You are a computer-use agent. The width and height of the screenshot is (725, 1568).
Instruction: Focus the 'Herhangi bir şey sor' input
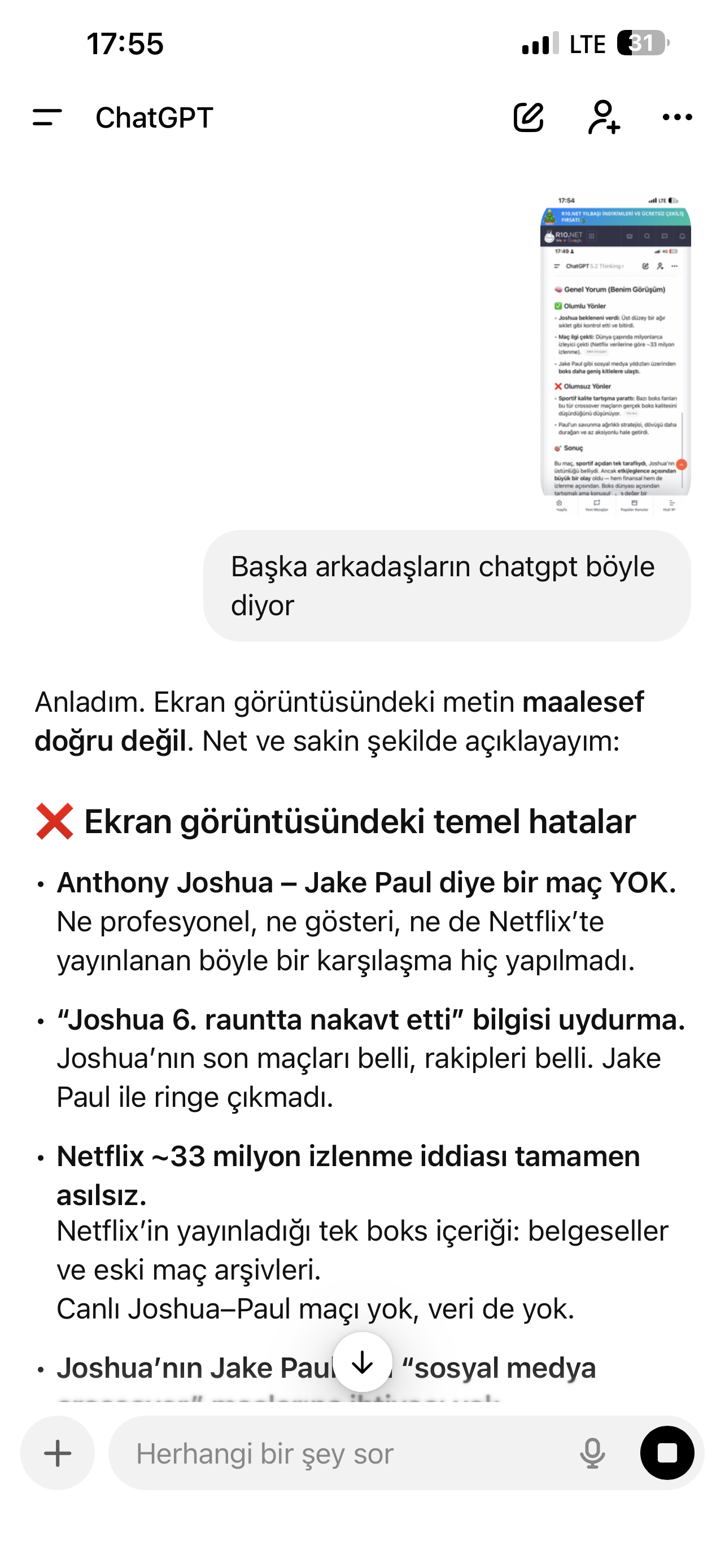341,1453
